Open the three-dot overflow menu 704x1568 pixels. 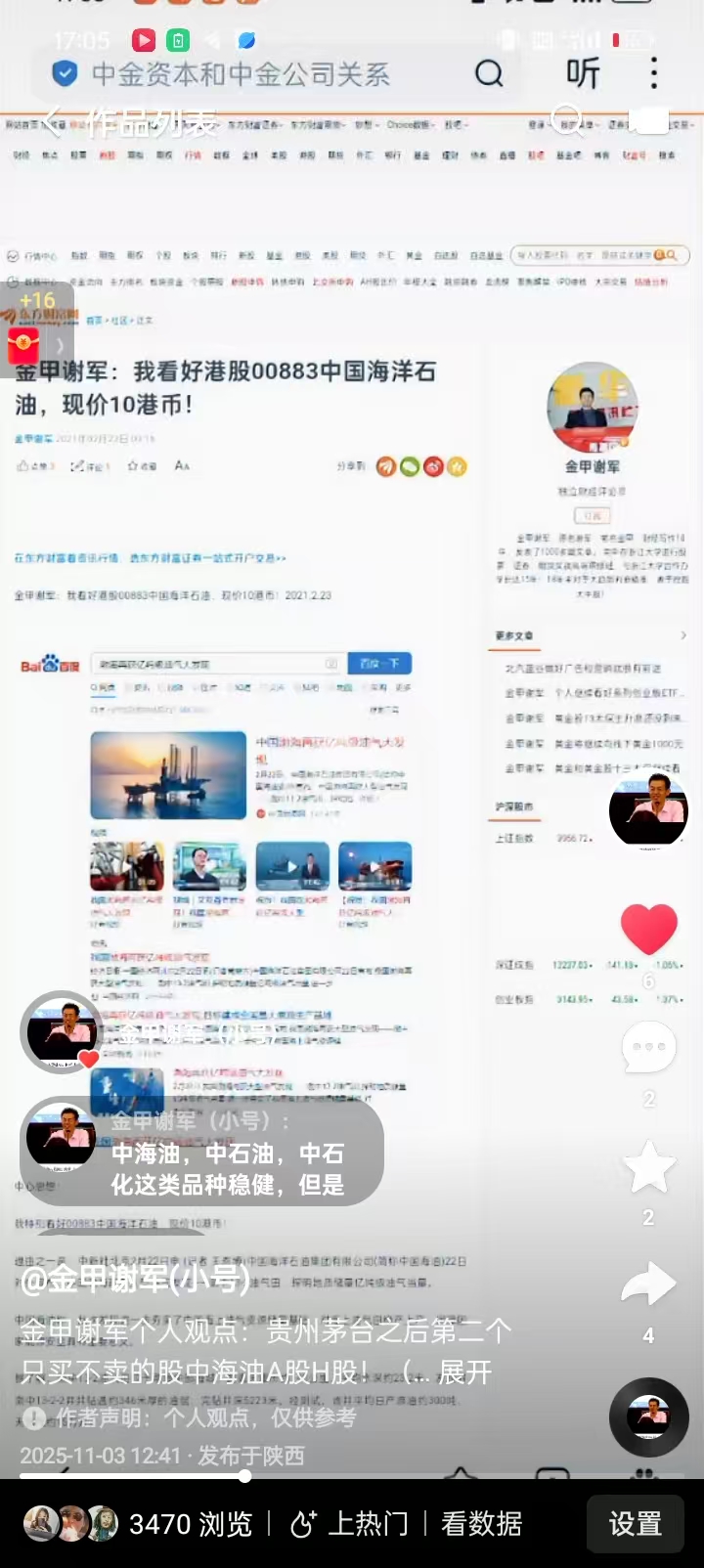[653, 73]
